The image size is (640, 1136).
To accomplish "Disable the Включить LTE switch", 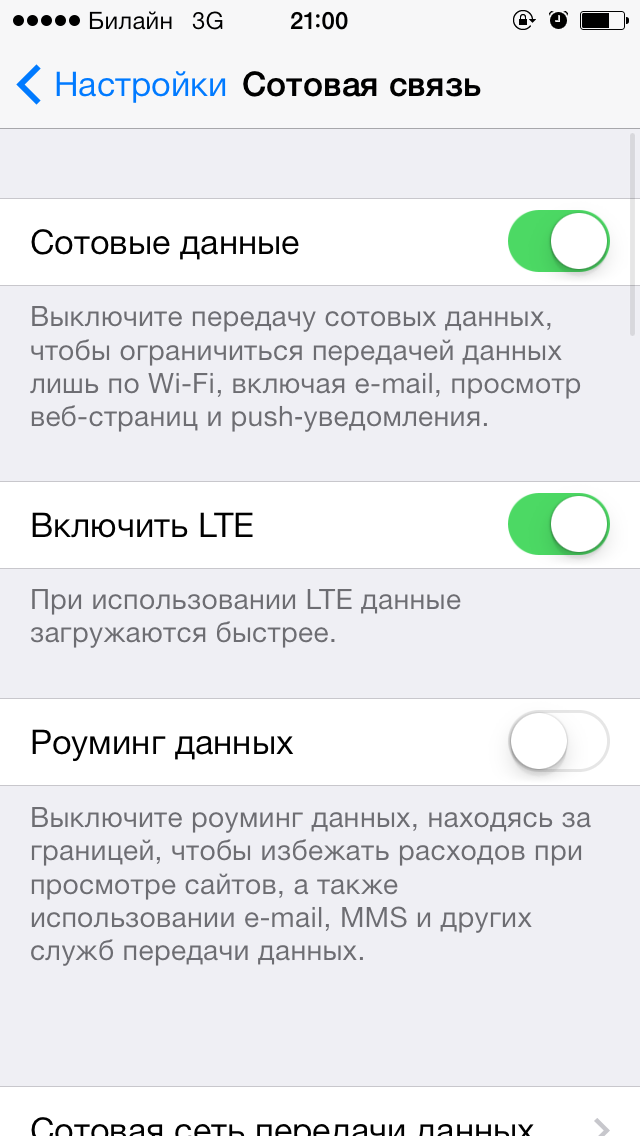I will click(x=558, y=524).
